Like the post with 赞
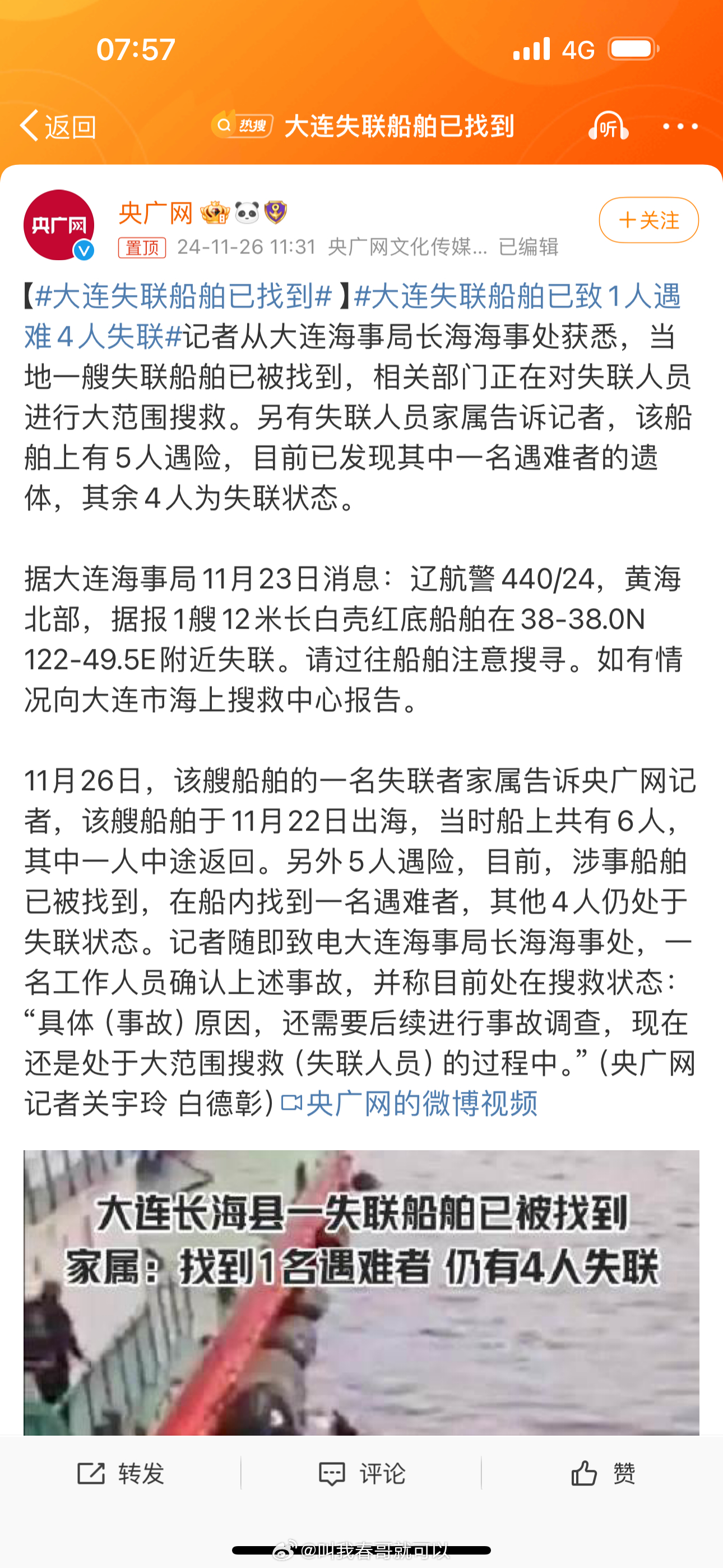The width and height of the screenshot is (723, 1568). (x=603, y=1473)
